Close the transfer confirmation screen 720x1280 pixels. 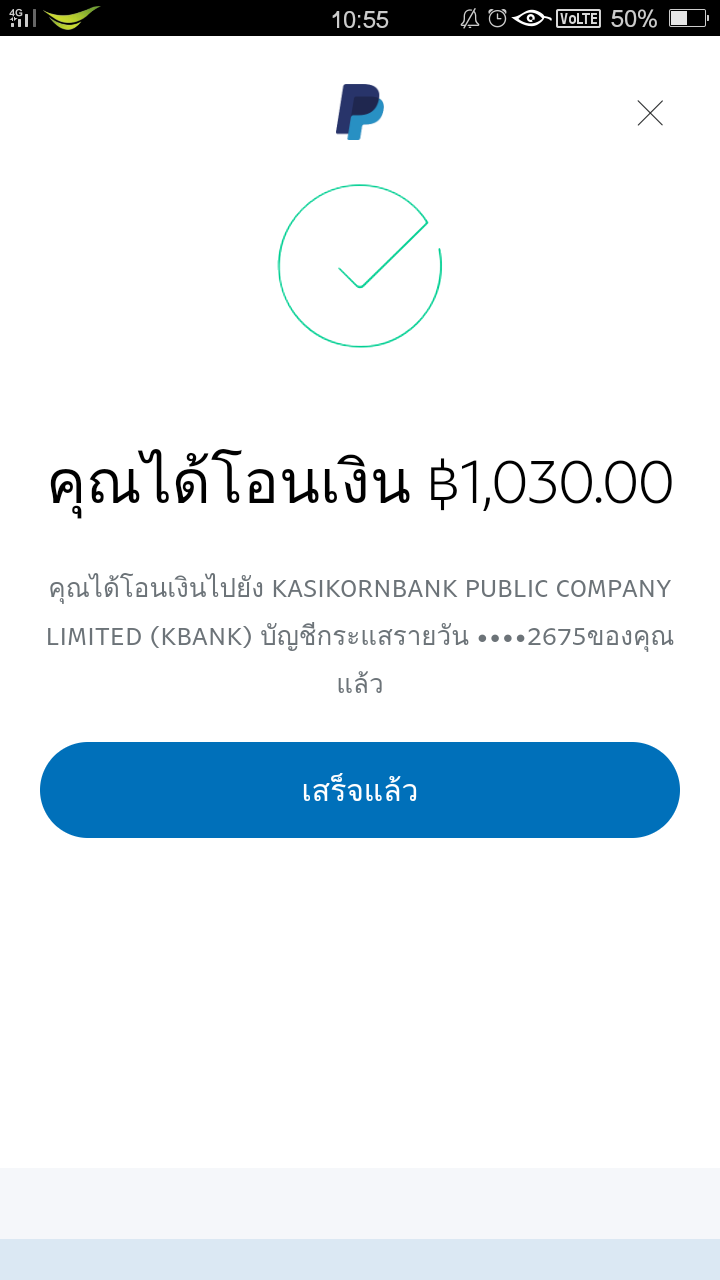pos(650,113)
